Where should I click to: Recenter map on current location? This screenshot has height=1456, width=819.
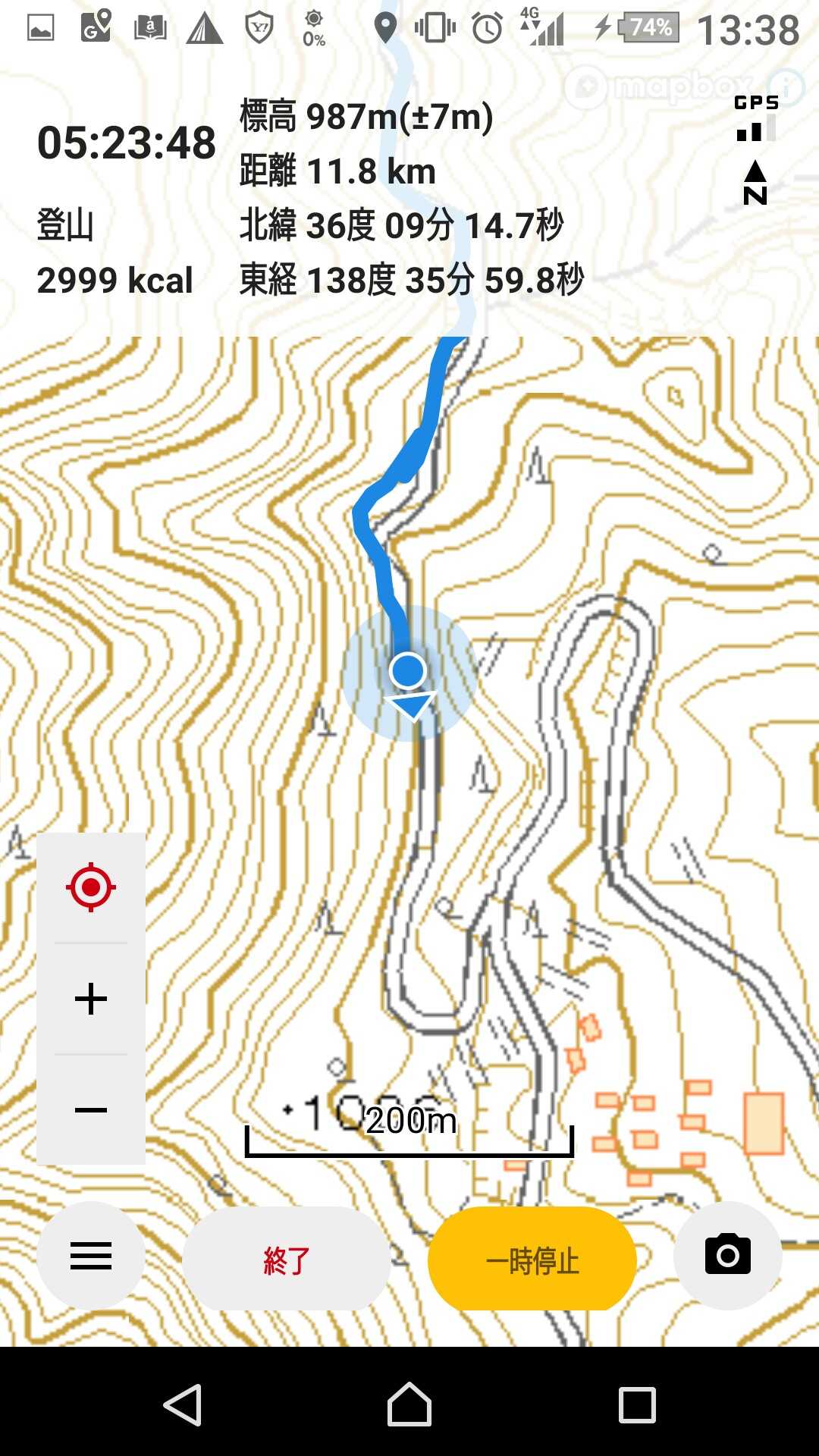91,886
